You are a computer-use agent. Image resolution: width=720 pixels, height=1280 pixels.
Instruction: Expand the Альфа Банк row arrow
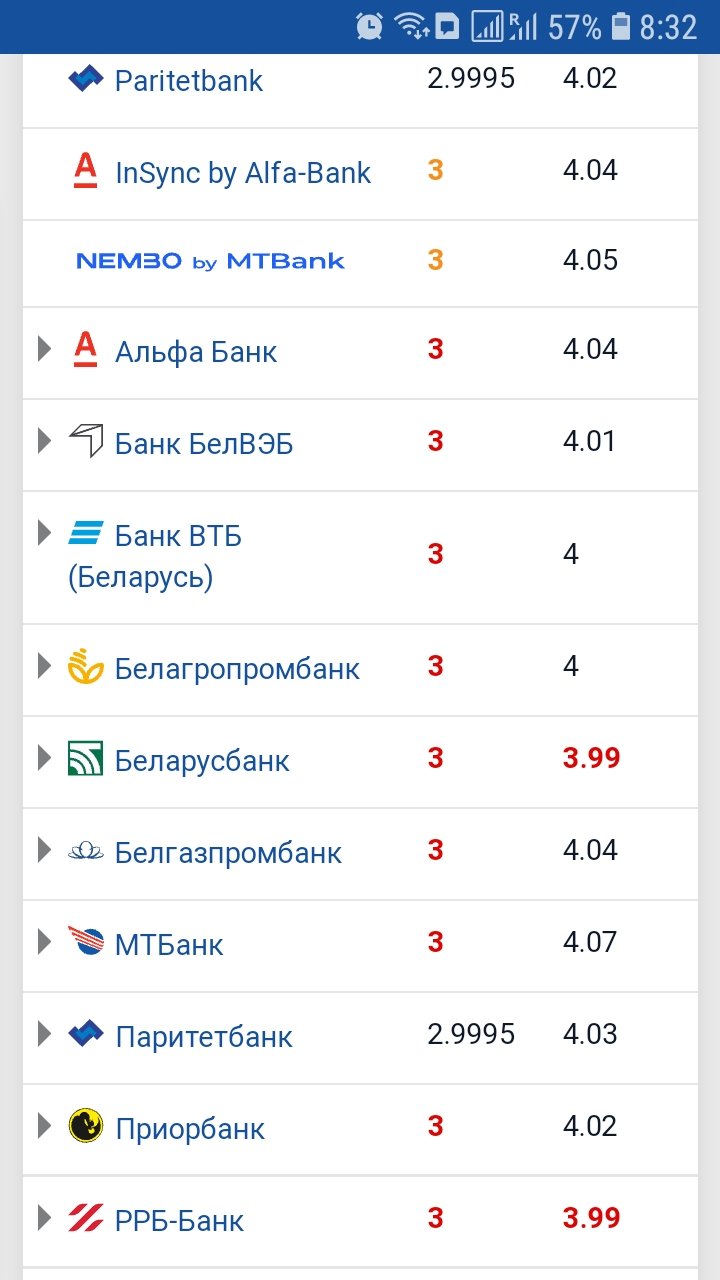(x=44, y=349)
